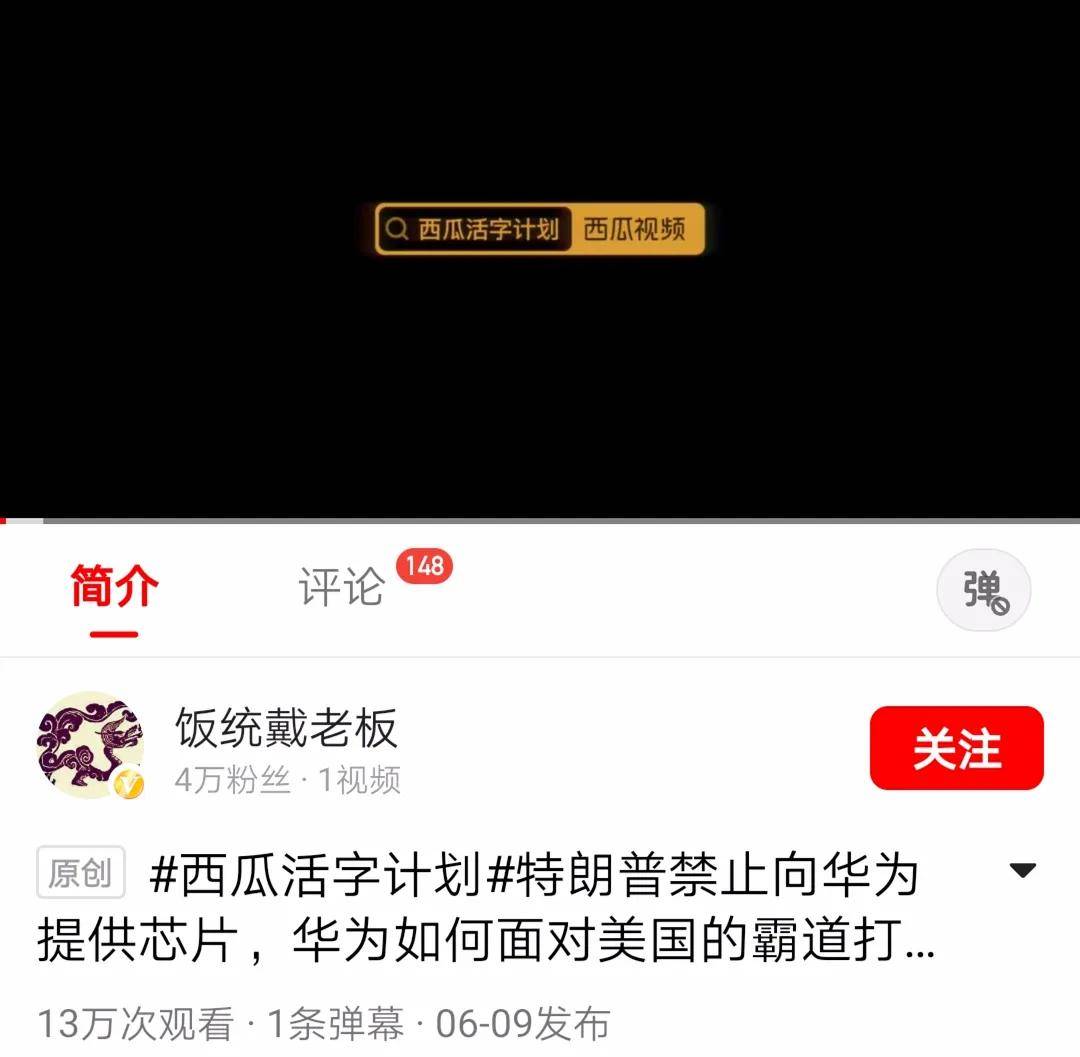1080x1057 pixels.
Task: Open the 评论 tab with 148 comments
Action: (341, 587)
